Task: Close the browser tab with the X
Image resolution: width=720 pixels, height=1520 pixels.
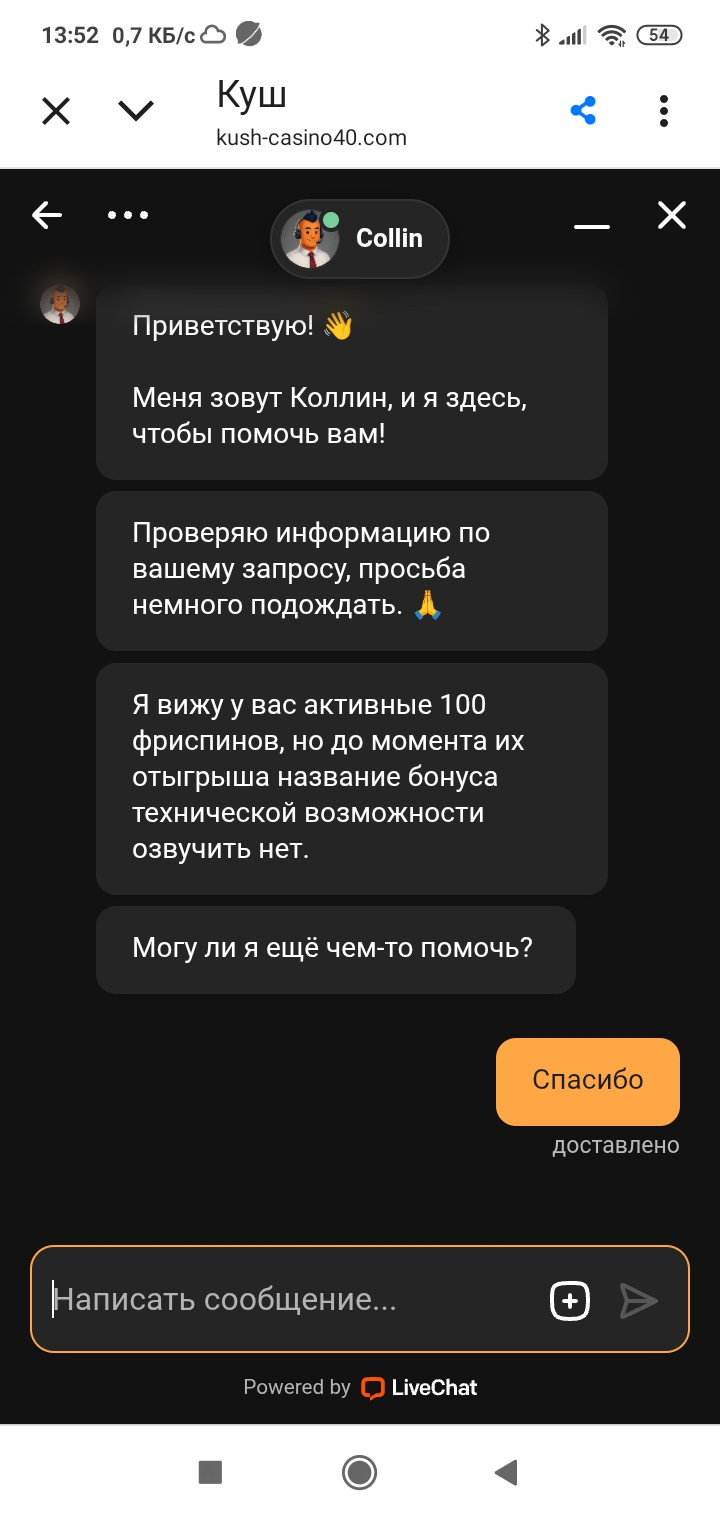Action: pos(56,111)
